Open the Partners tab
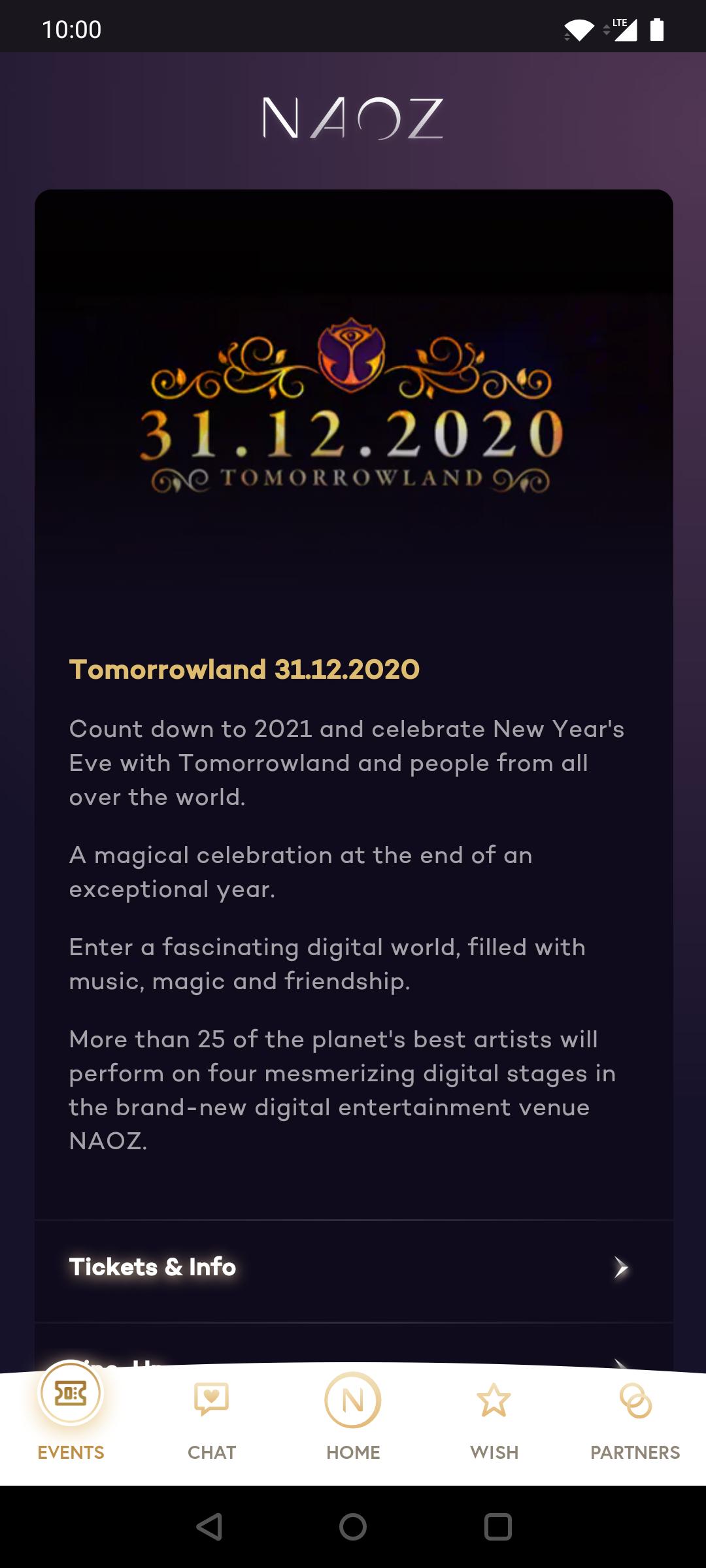The image size is (706, 1568). (635, 1418)
